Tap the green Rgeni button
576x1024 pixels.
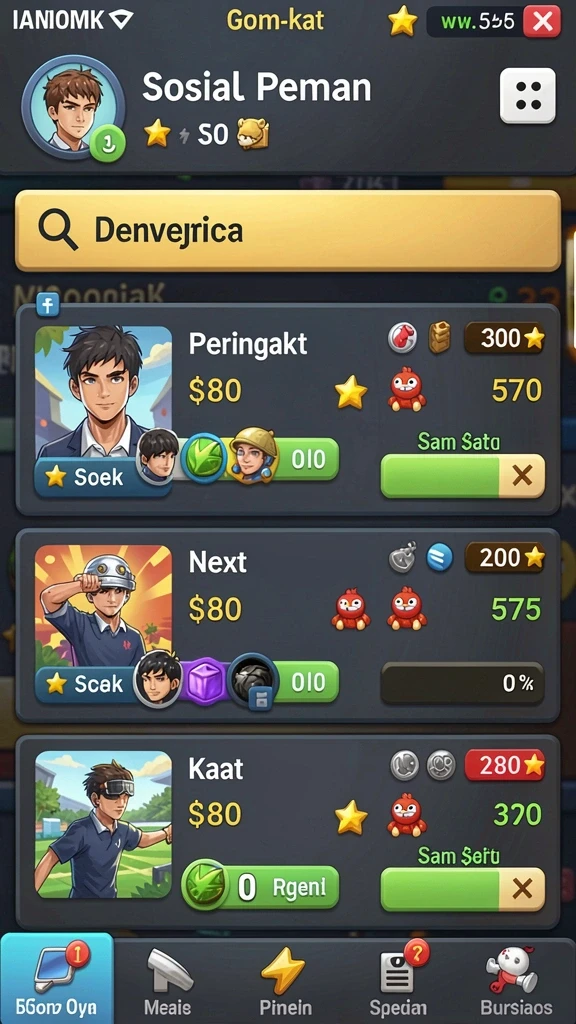click(261, 887)
